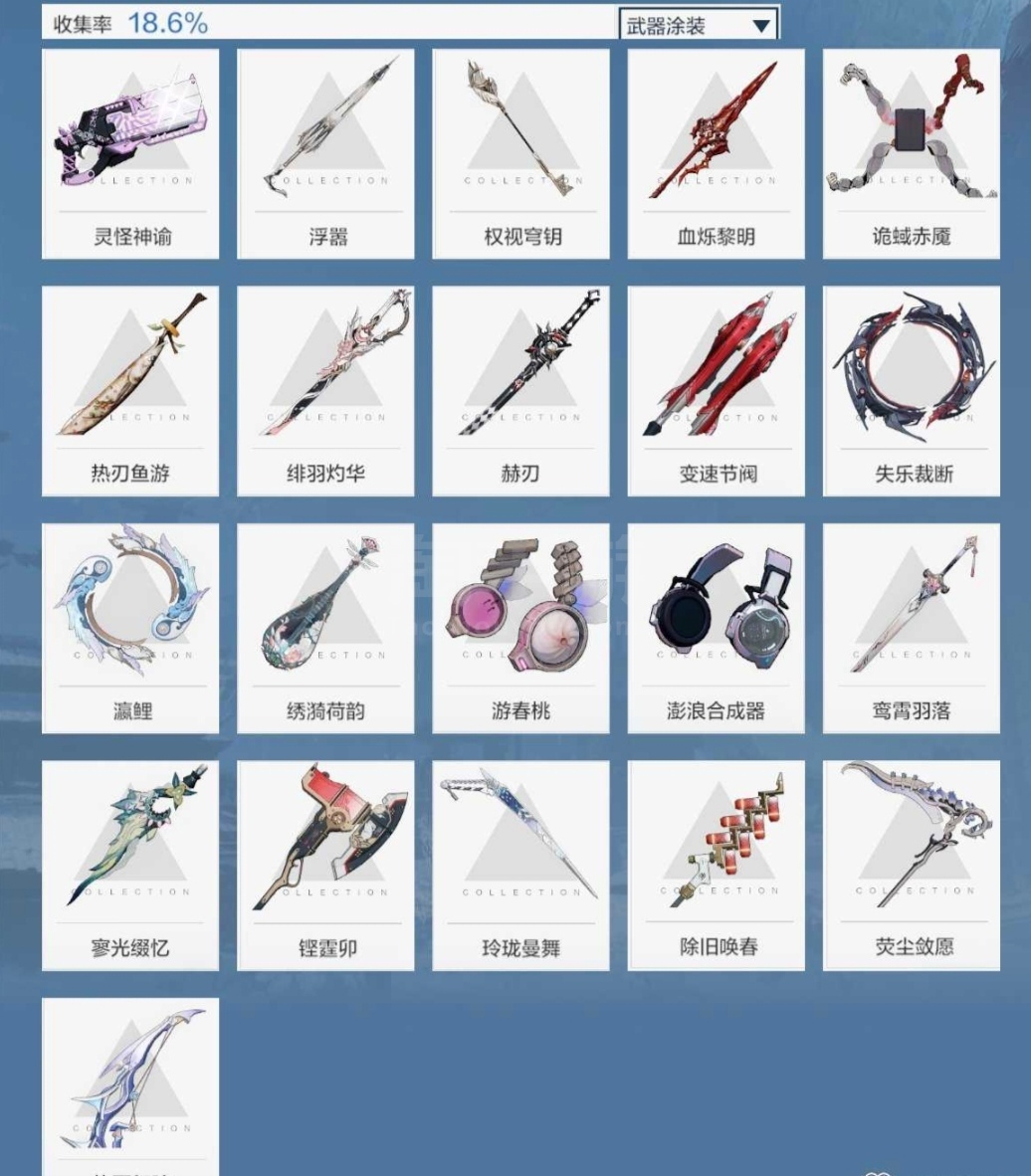Screen dimensions: 1031x1176
Task: Open the 瀛鲤 weapon card
Action: pos(130,628)
